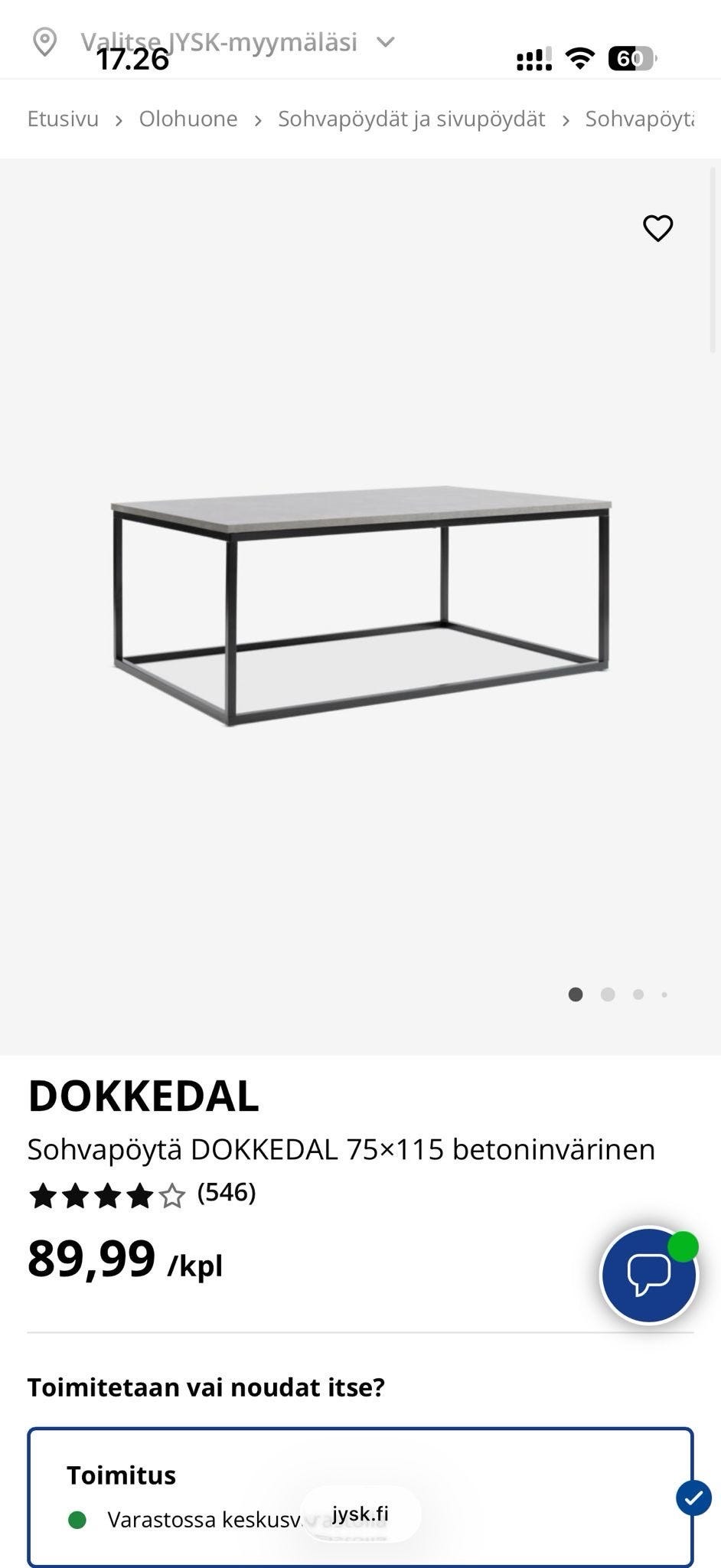Open the DOKKEDAL table product image
Screen dimensions: 721x1568
pos(360,605)
